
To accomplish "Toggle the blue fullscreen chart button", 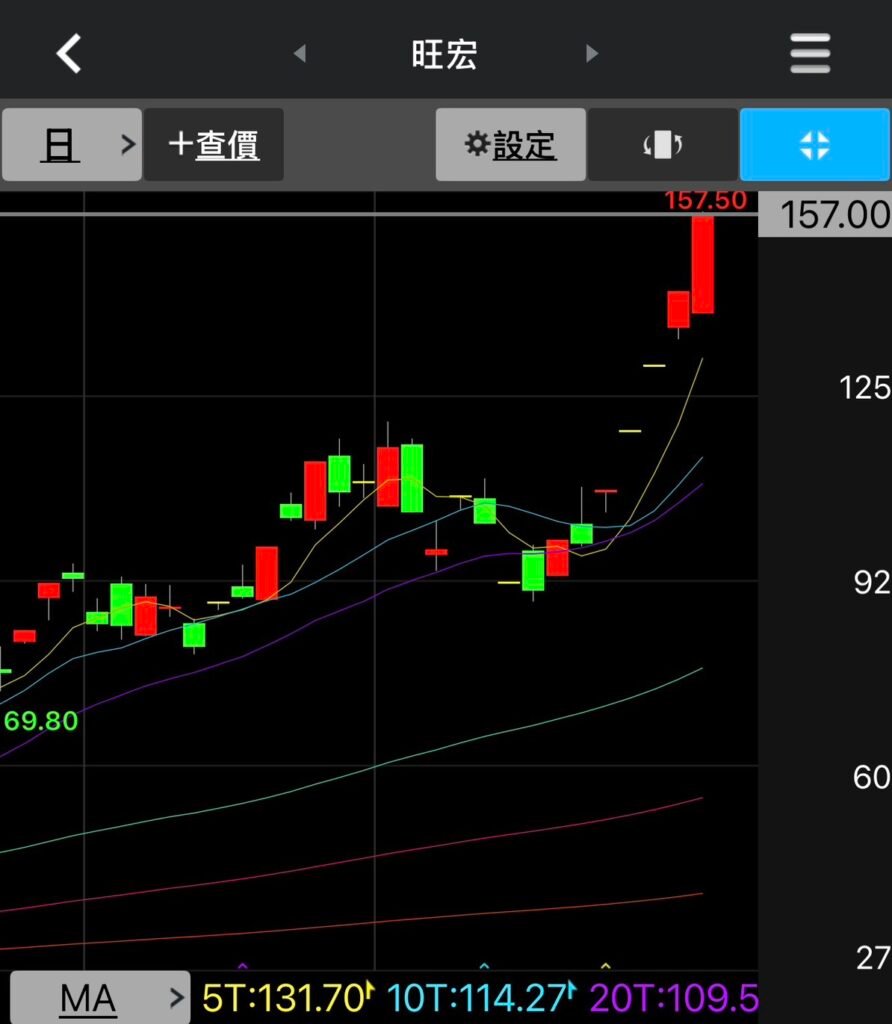I will [x=814, y=145].
